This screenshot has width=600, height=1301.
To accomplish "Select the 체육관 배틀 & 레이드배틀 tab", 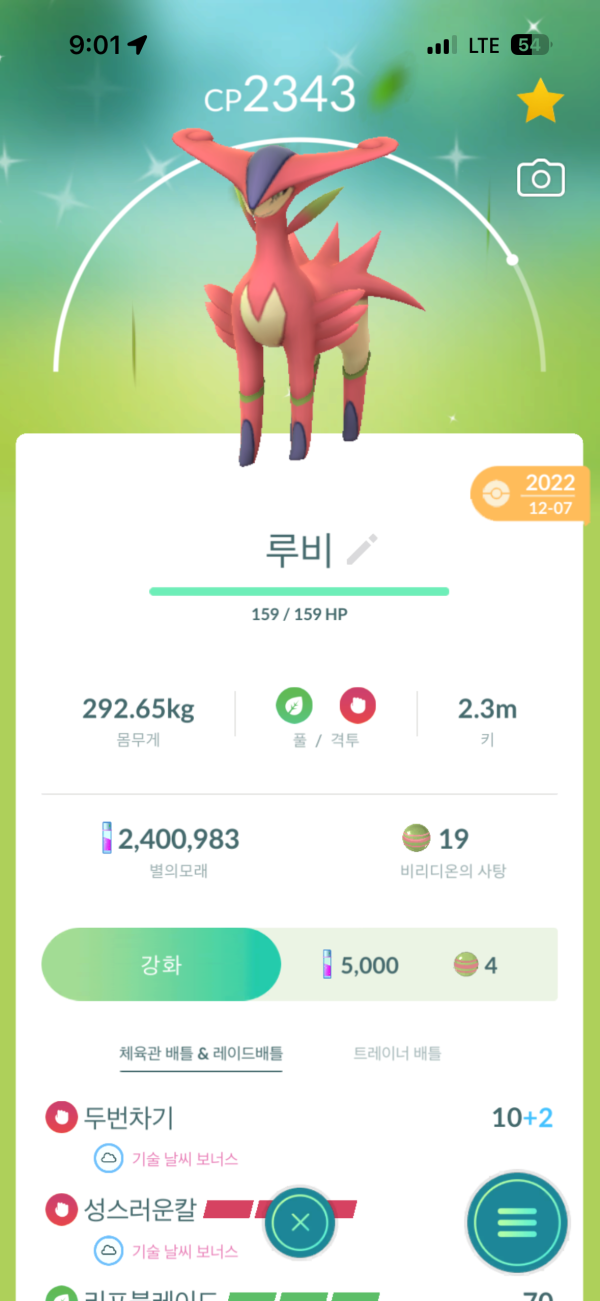I will click(x=201, y=1053).
